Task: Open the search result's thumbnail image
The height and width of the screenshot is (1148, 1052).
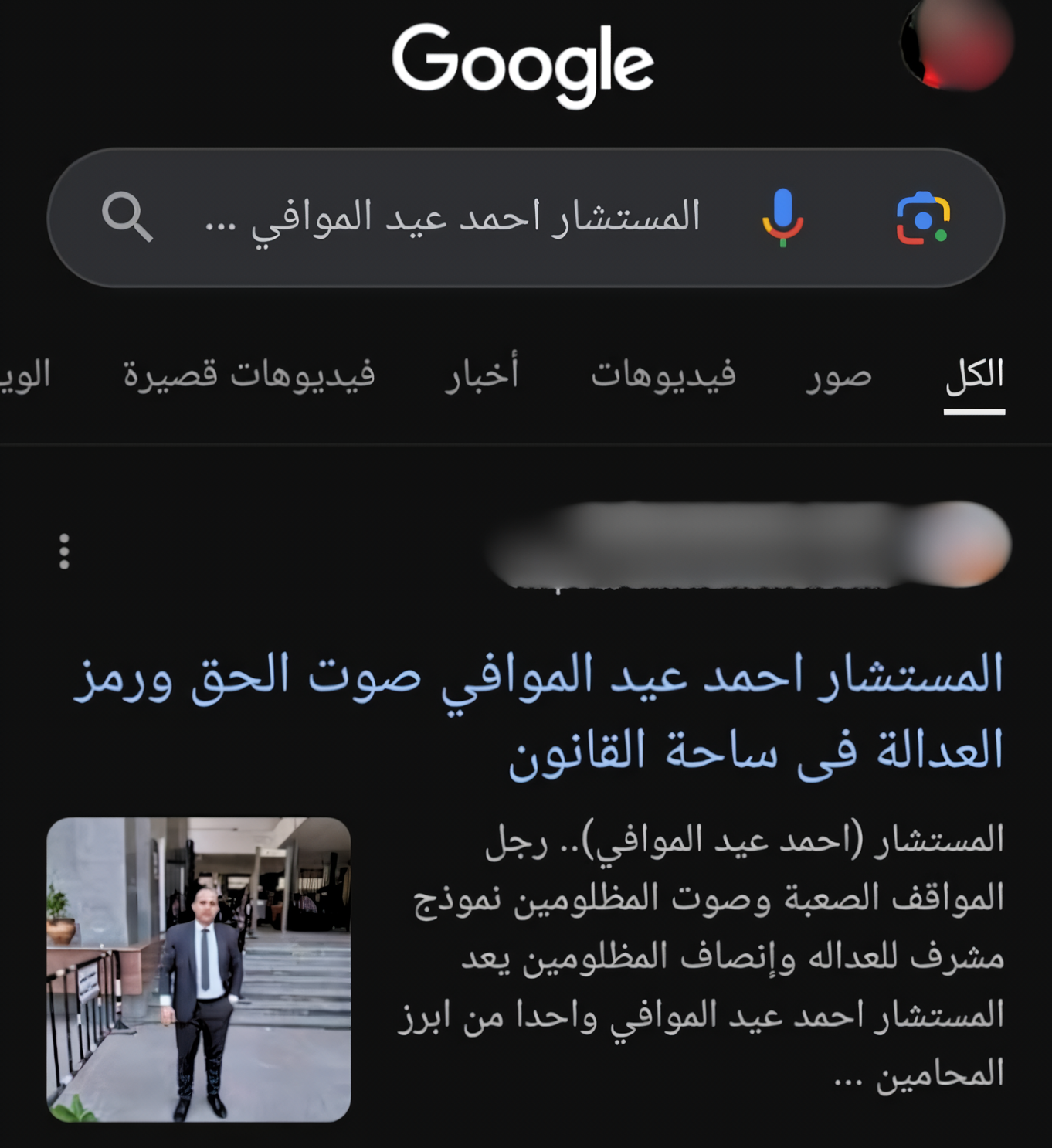Action: 199,969
